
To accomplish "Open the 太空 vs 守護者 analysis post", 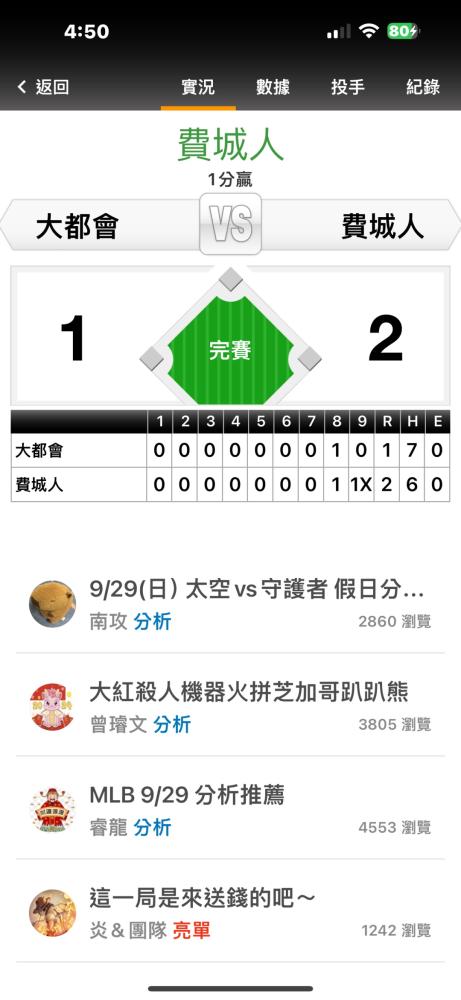I will pyautogui.click(x=230, y=603).
